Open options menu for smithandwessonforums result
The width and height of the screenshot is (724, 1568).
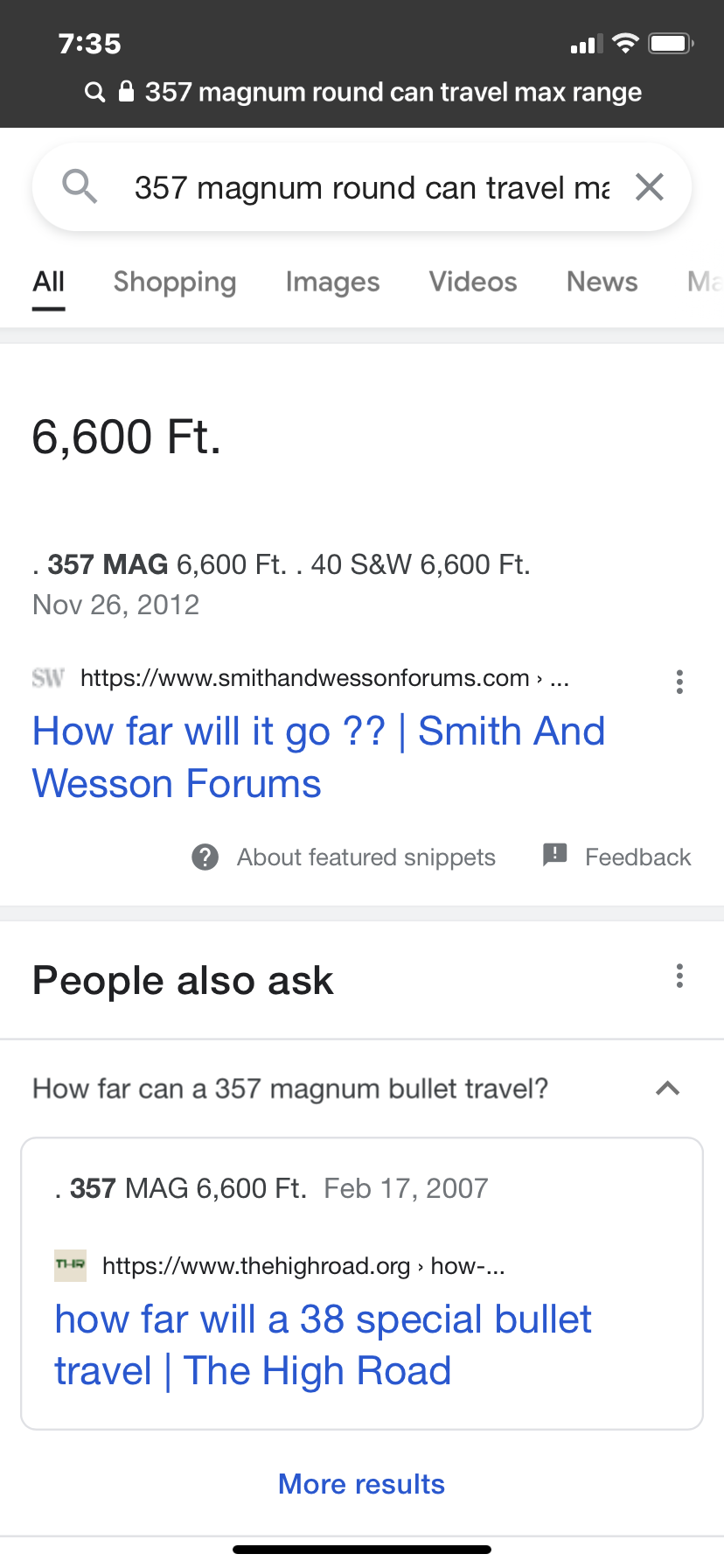[679, 682]
